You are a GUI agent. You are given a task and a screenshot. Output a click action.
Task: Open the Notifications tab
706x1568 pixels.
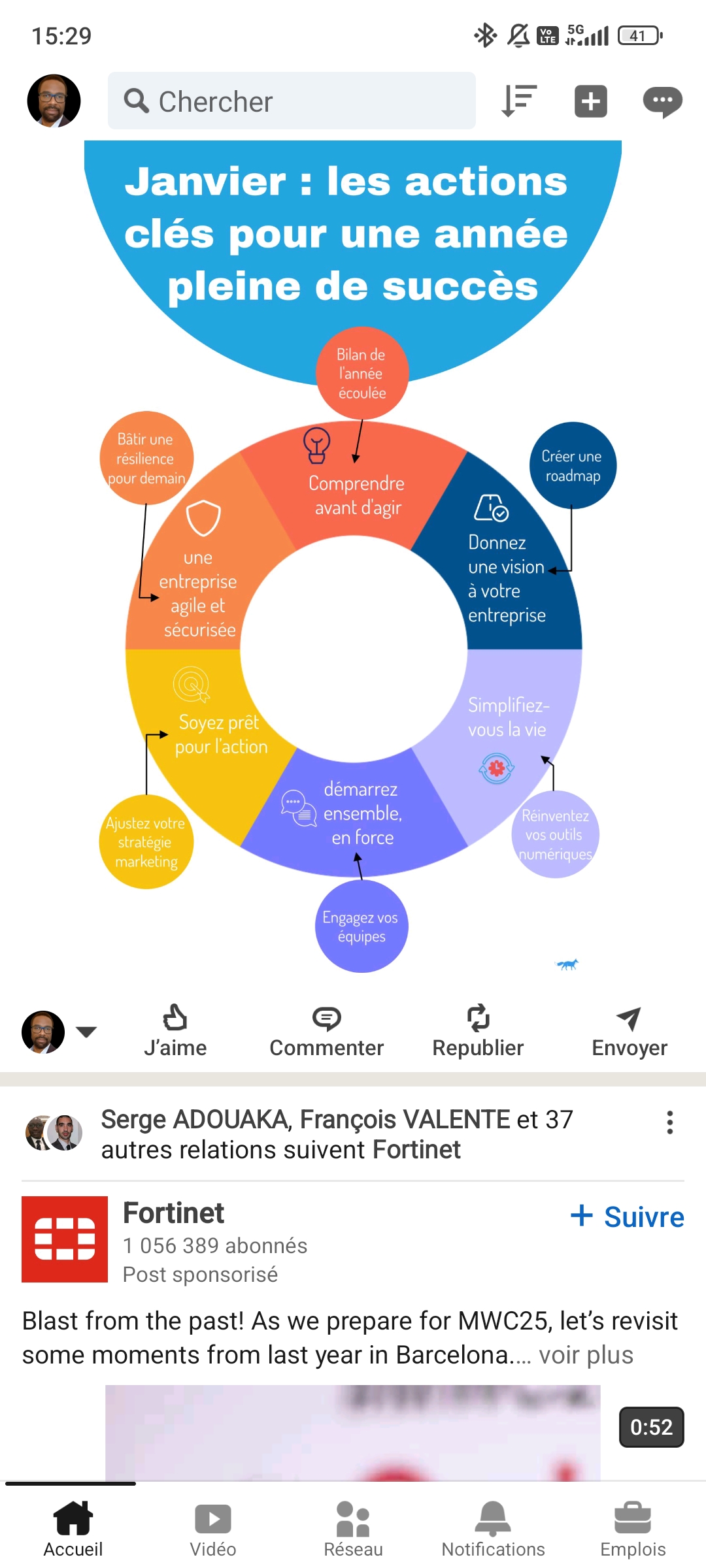coord(493,1529)
